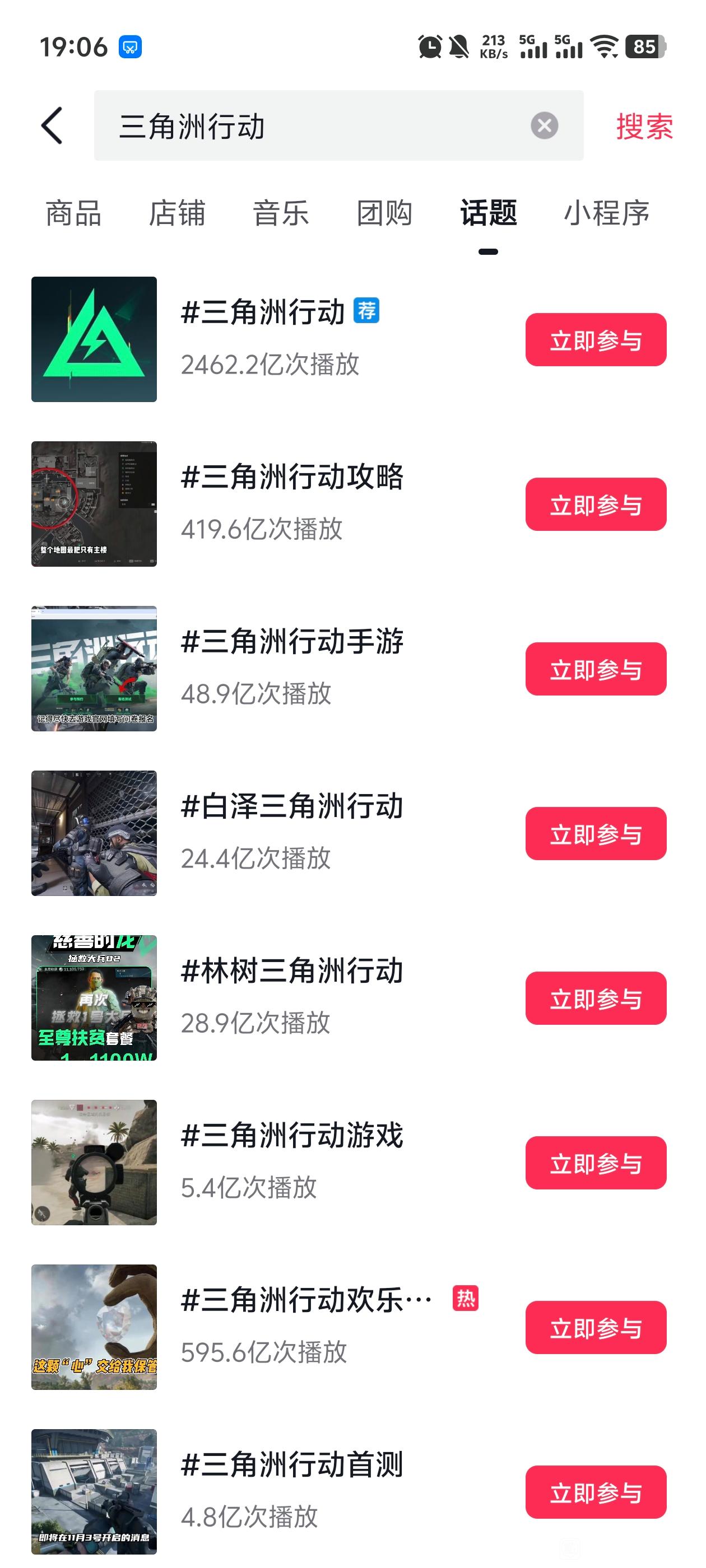Open the hot #三角洲行动欢乐… topic
Screen dimensions: 706x1568
[x=306, y=1300]
